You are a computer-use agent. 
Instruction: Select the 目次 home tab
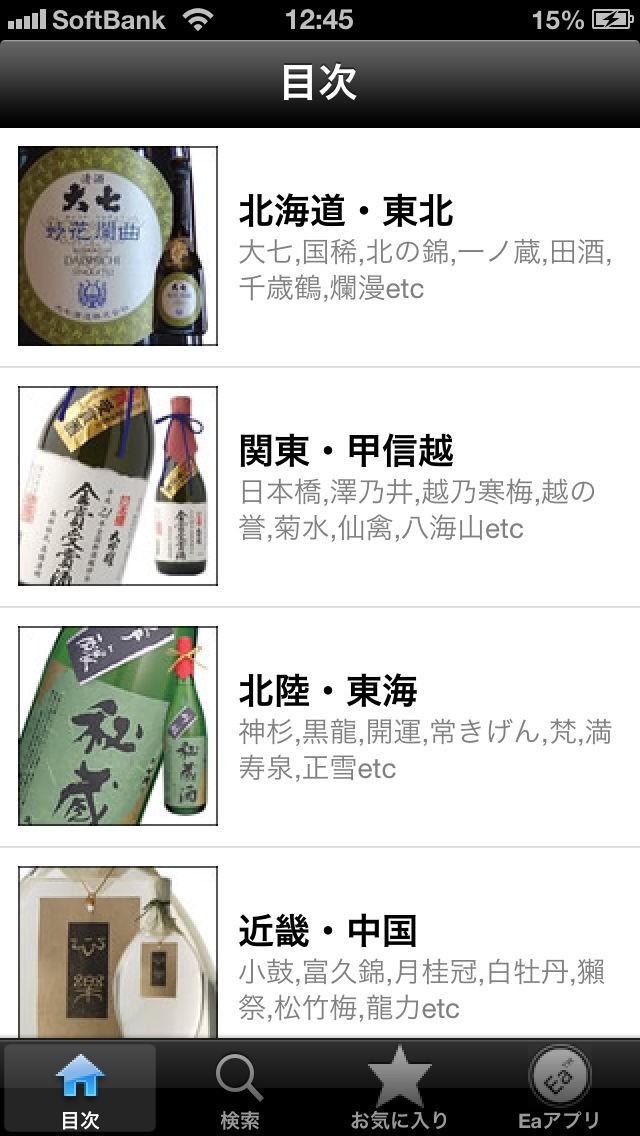pyautogui.click(x=80, y=1088)
